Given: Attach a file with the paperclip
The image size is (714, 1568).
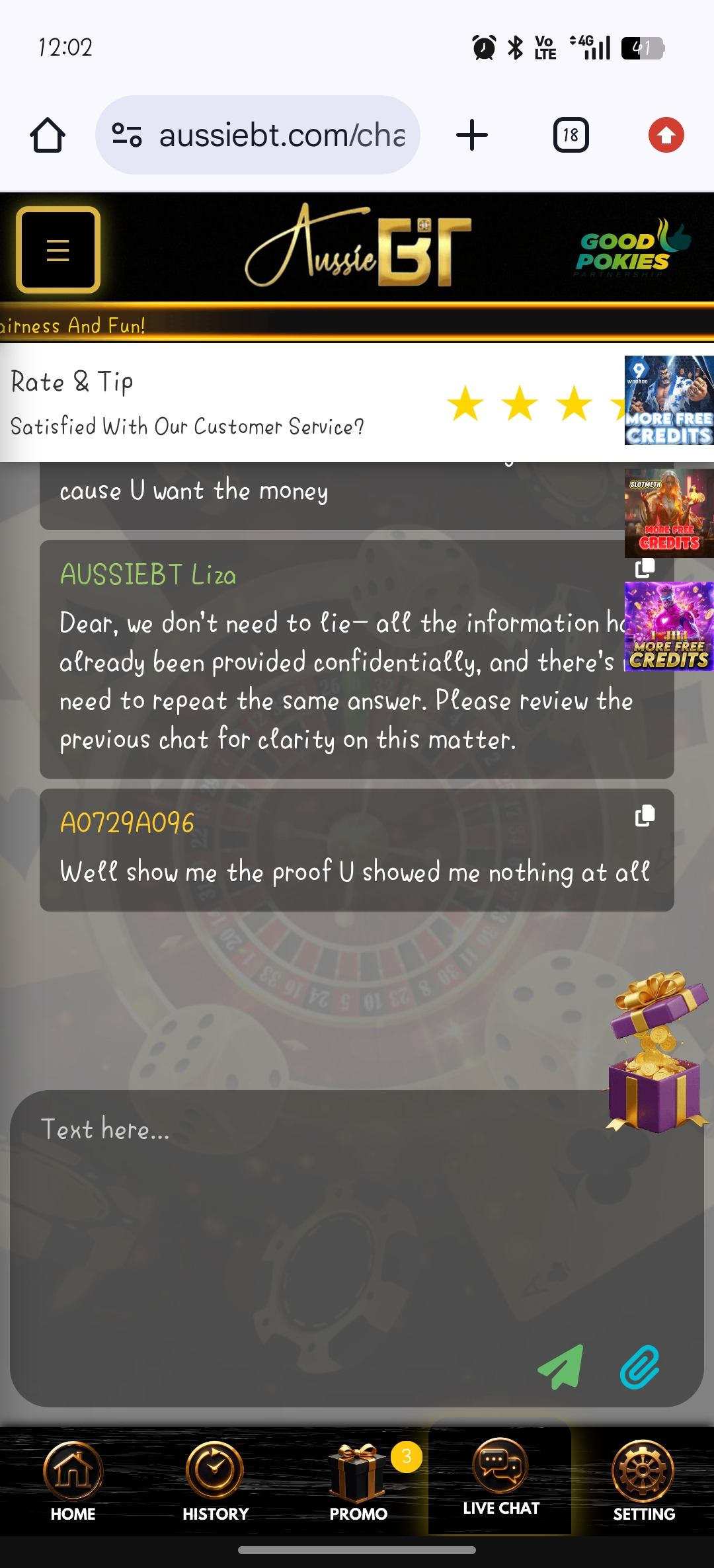Looking at the screenshot, I should pyautogui.click(x=639, y=1366).
